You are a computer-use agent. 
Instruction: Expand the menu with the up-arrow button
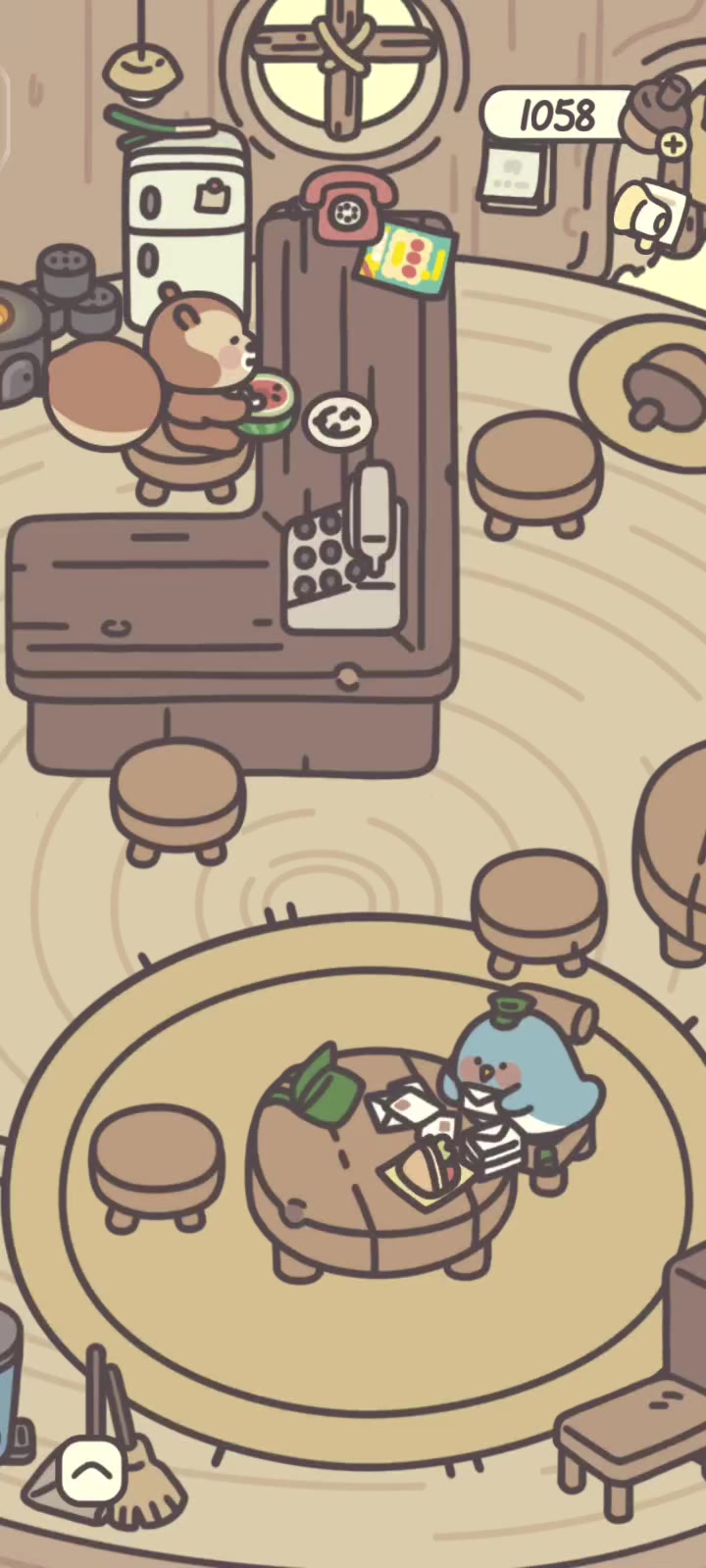tap(91, 1470)
